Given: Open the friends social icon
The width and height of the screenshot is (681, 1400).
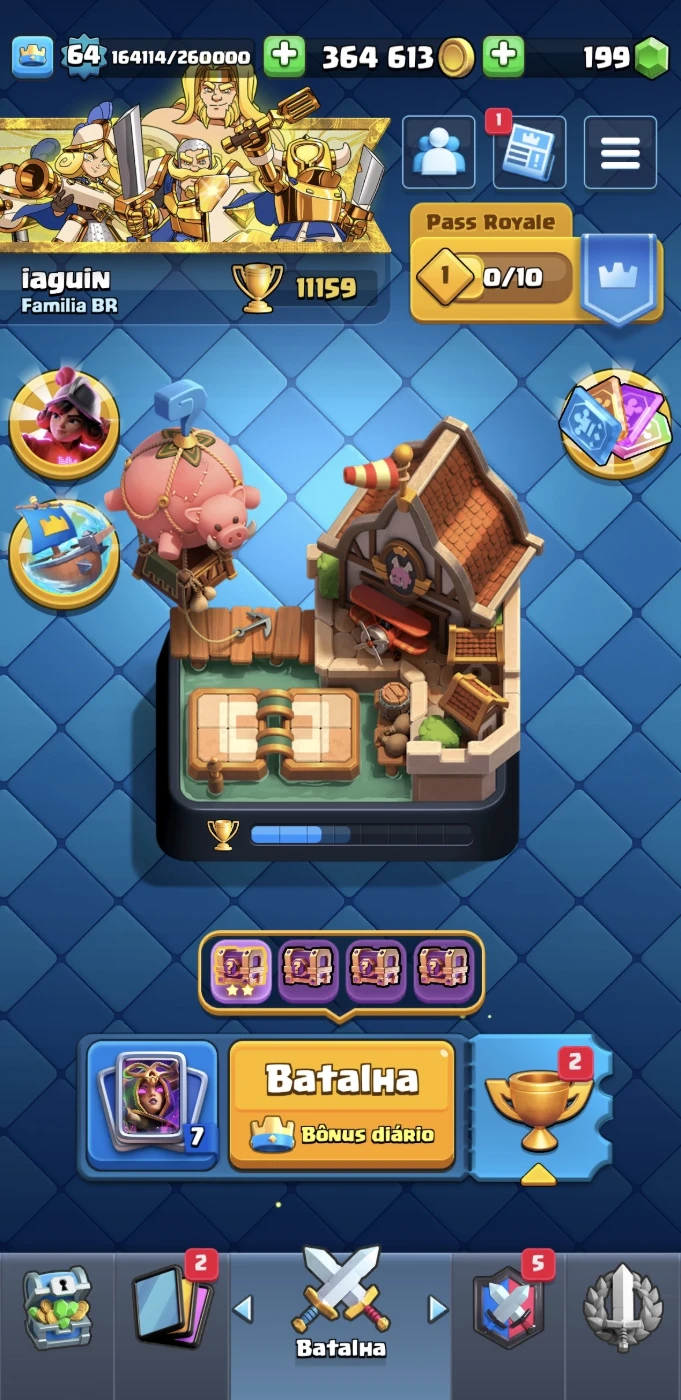Looking at the screenshot, I should [438, 153].
